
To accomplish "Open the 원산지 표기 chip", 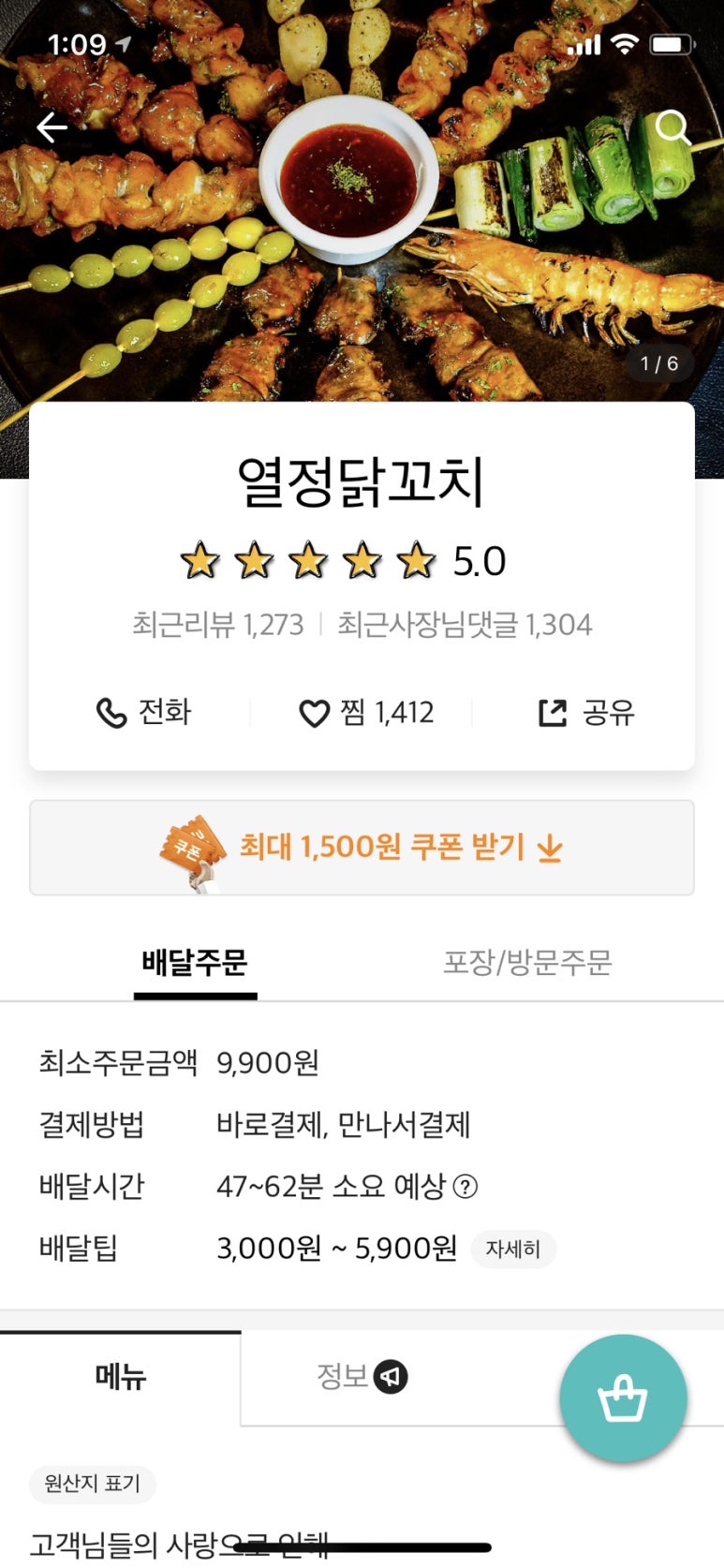I will pyautogui.click(x=92, y=1484).
